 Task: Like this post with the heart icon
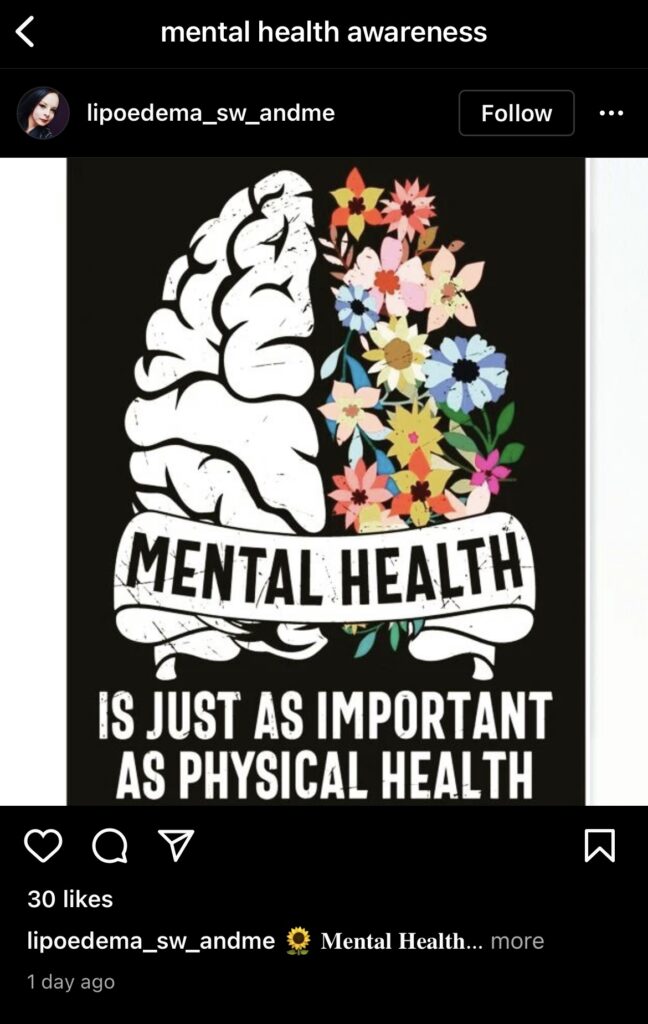tap(43, 846)
